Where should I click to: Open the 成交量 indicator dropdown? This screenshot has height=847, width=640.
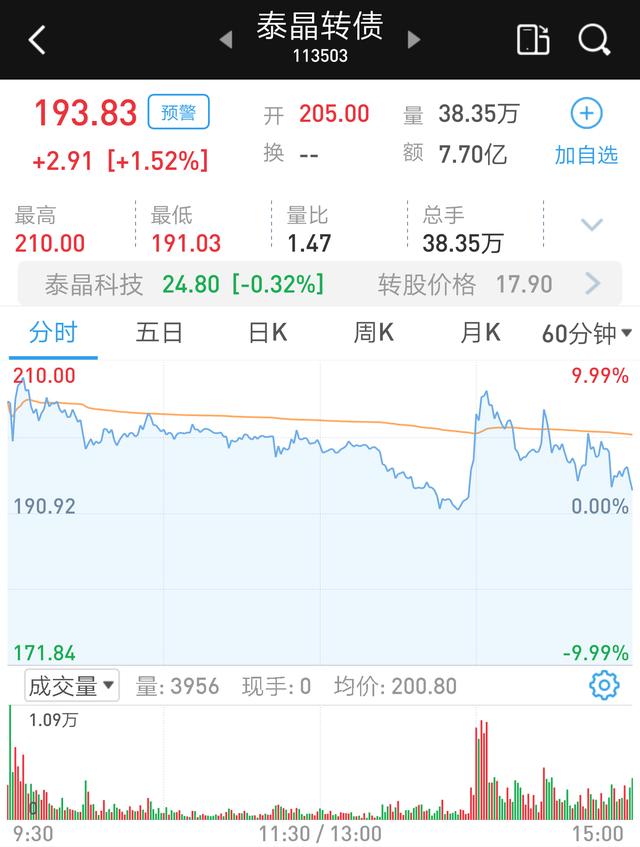(70, 686)
